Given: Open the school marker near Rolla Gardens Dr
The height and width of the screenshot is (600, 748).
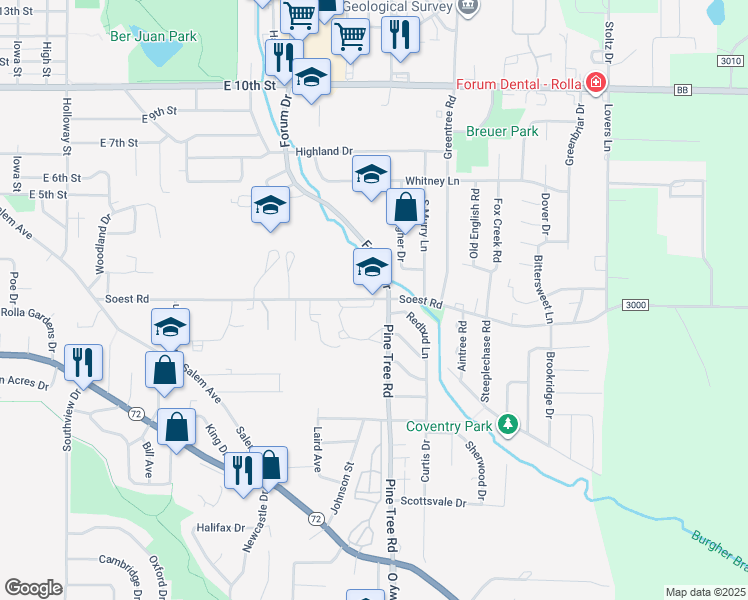Looking at the screenshot, I should click(170, 327).
